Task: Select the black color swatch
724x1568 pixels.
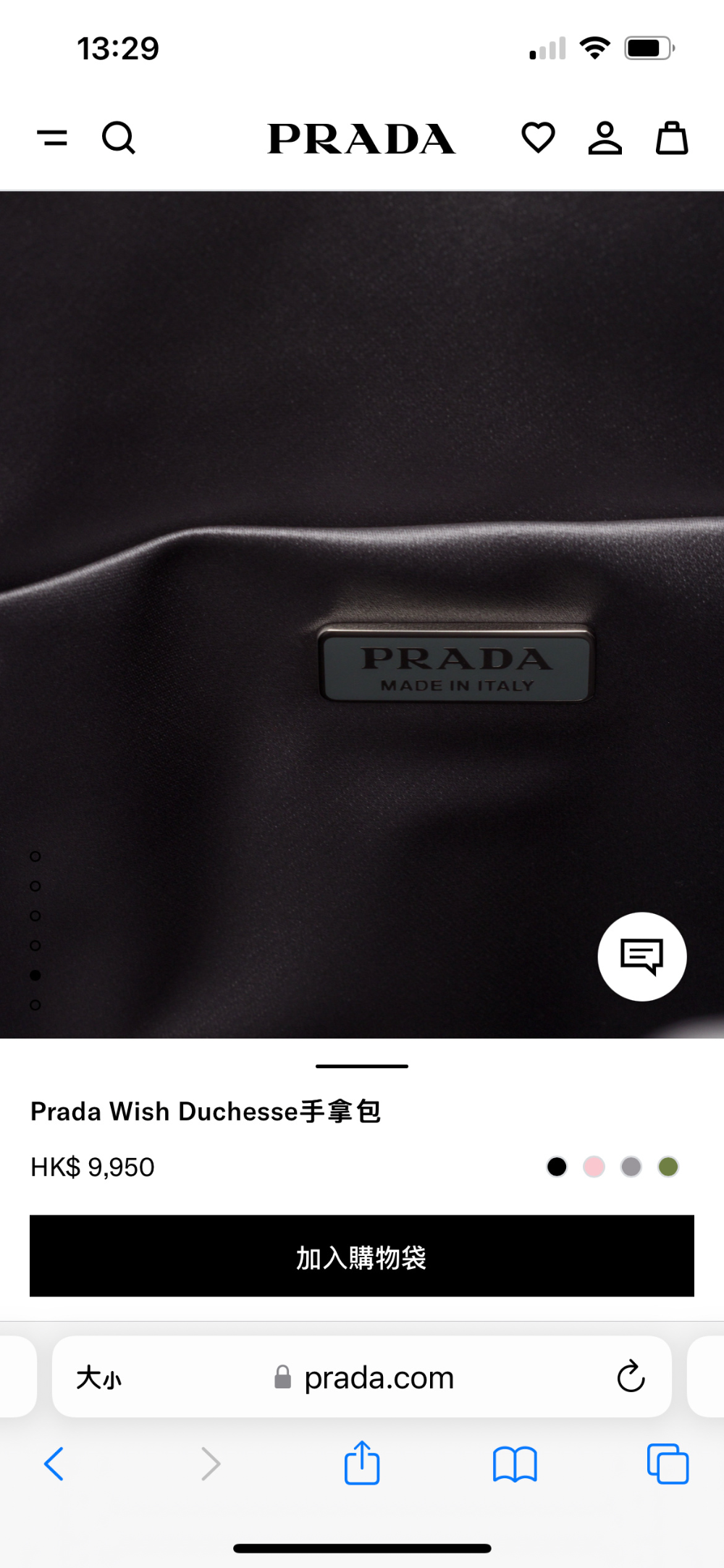Action: click(x=557, y=1167)
